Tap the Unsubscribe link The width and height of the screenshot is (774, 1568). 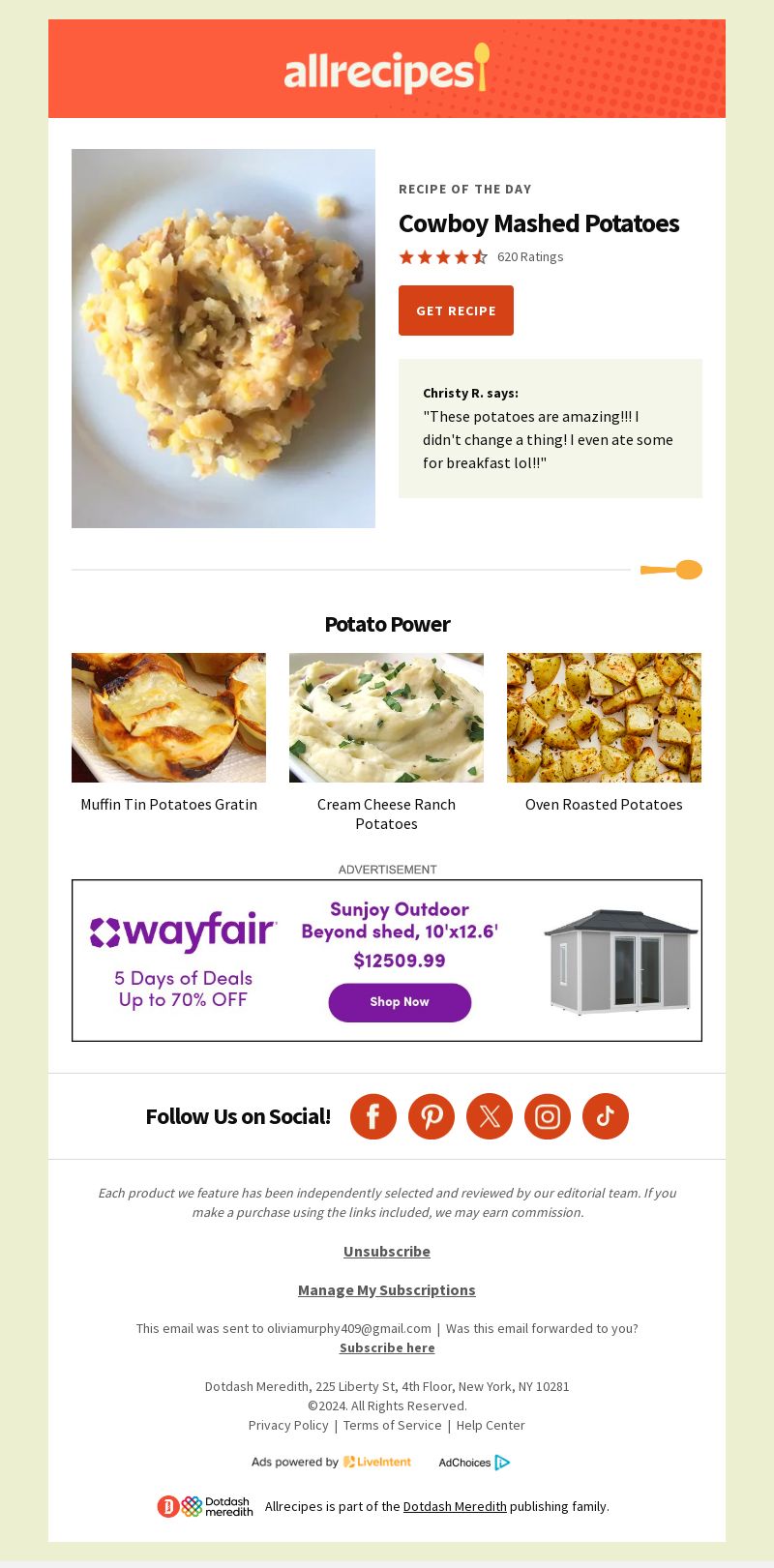click(x=387, y=1251)
